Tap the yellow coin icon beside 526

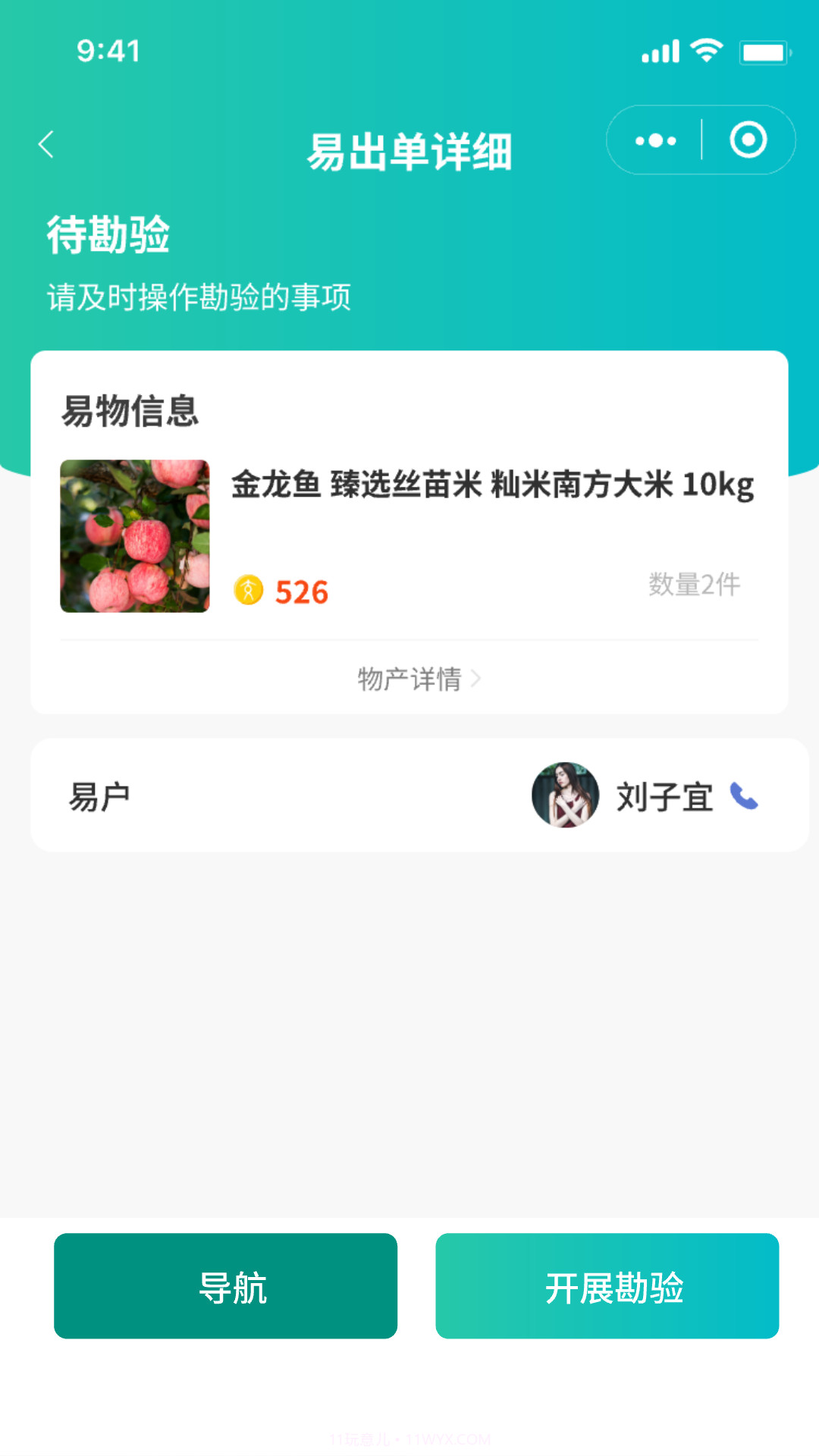pyautogui.click(x=246, y=591)
